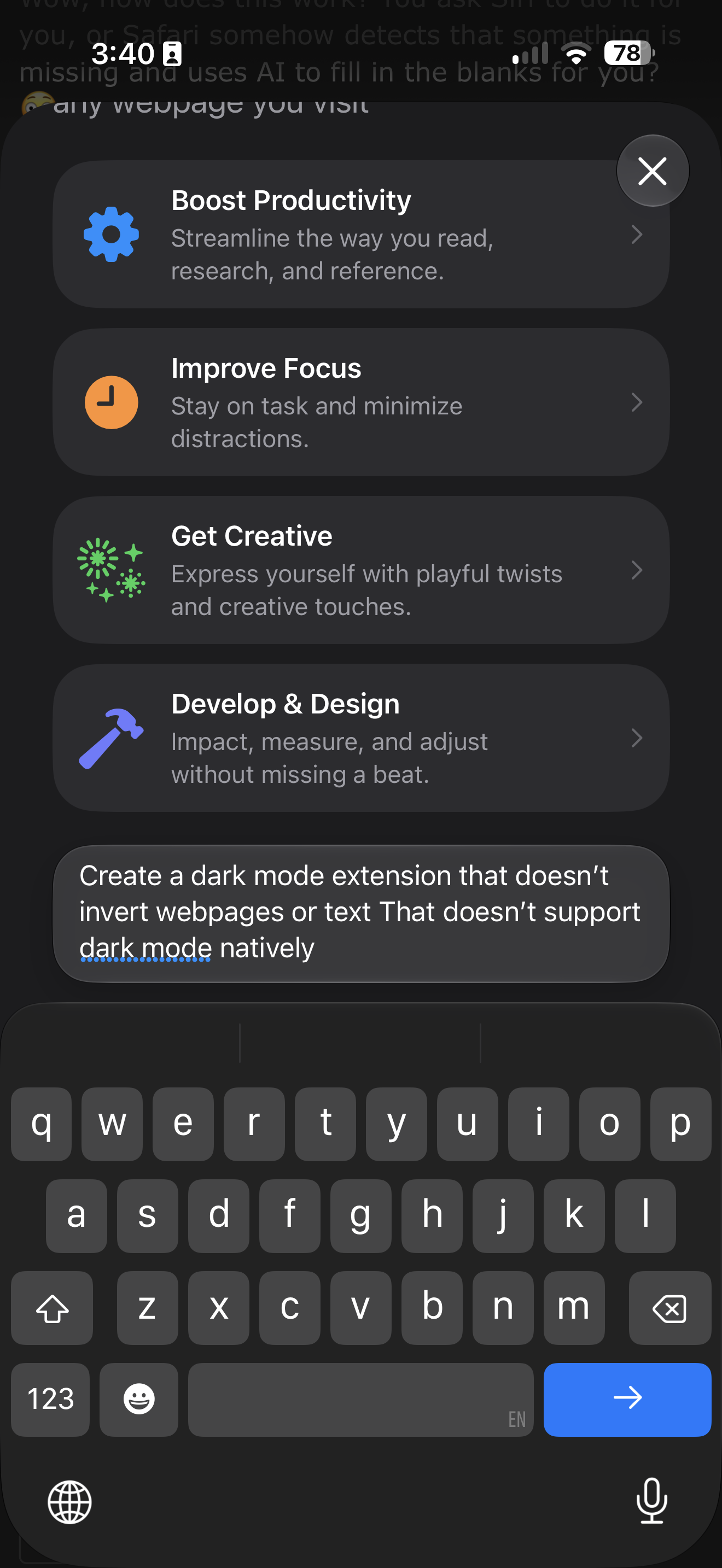Switch keyboard language with the globe
The height and width of the screenshot is (1568, 722).
70,1502
